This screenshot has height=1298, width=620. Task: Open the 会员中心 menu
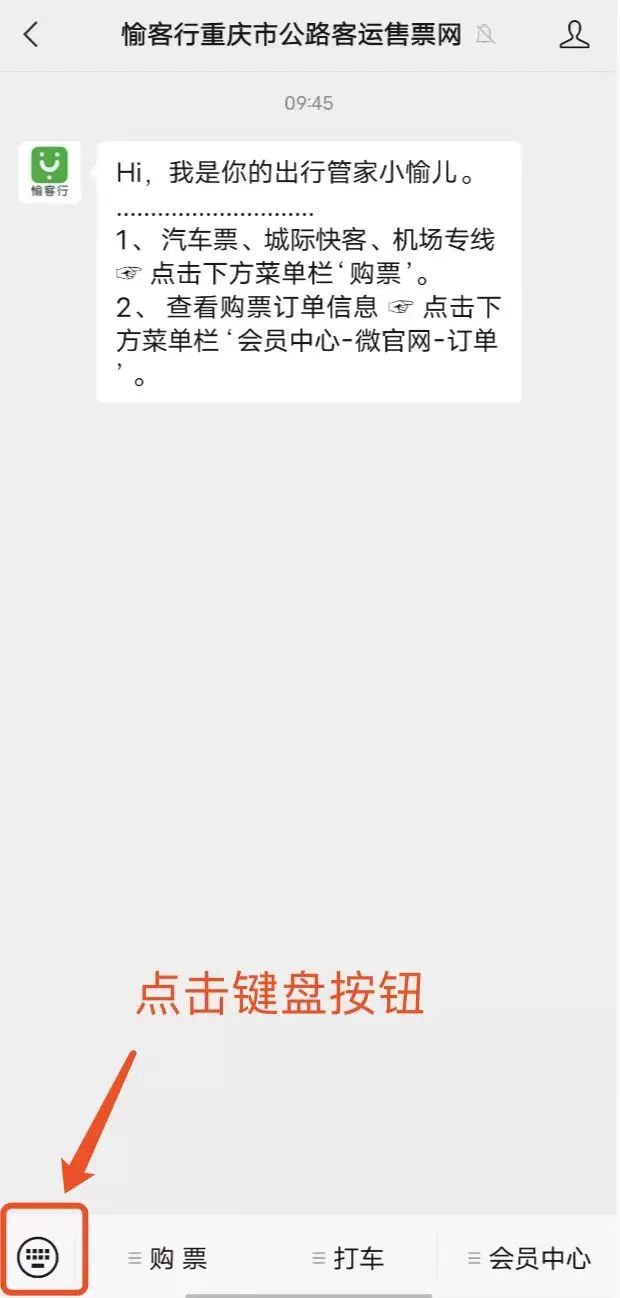[x=529, y=1259]
